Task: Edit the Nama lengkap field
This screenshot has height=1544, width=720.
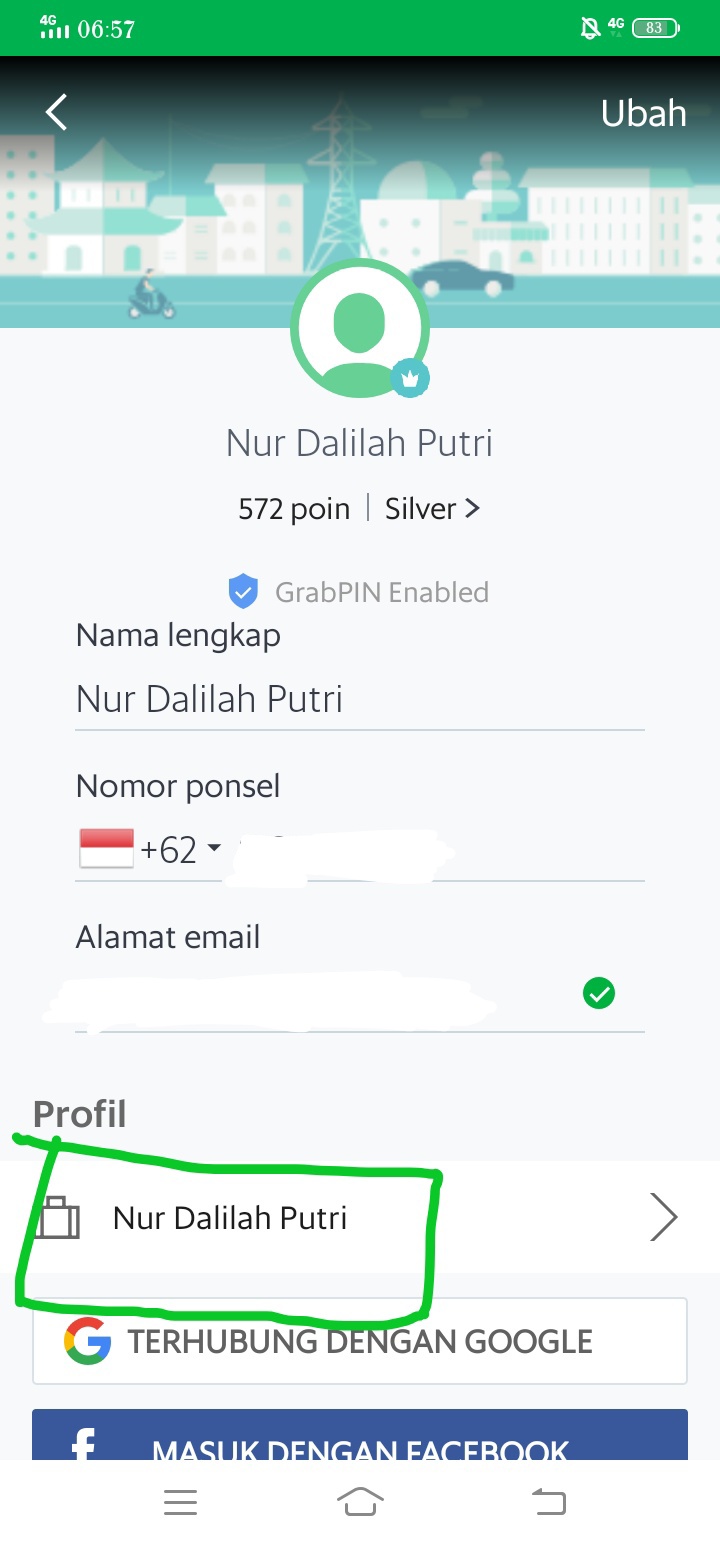Action: tap(360, 699)
